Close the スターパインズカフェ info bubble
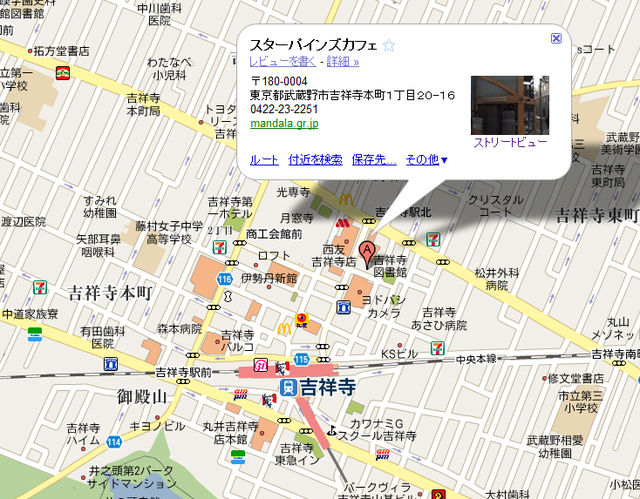The image size is (640, 499). [x=556, y=38]
